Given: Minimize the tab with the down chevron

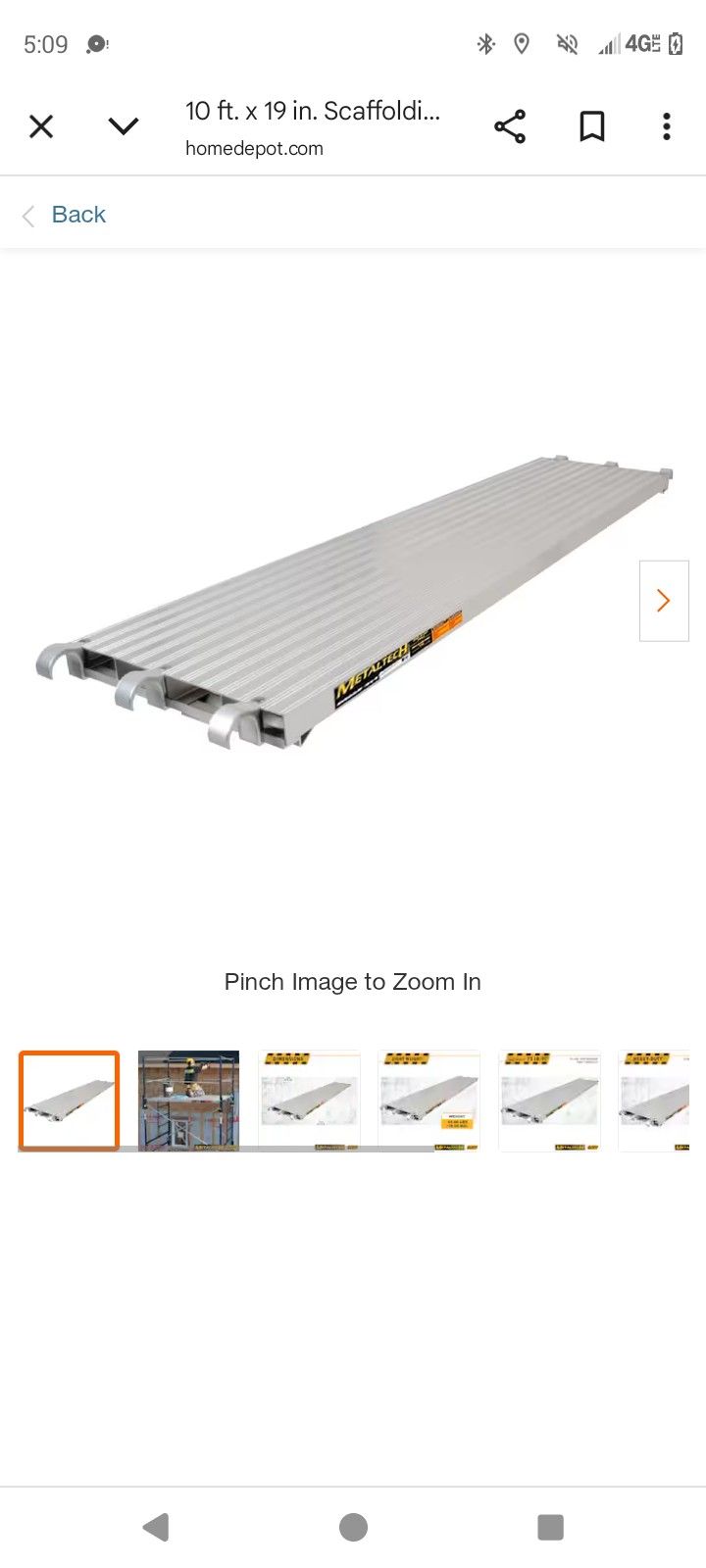Looking at the screenshot, I should point(124,126).
